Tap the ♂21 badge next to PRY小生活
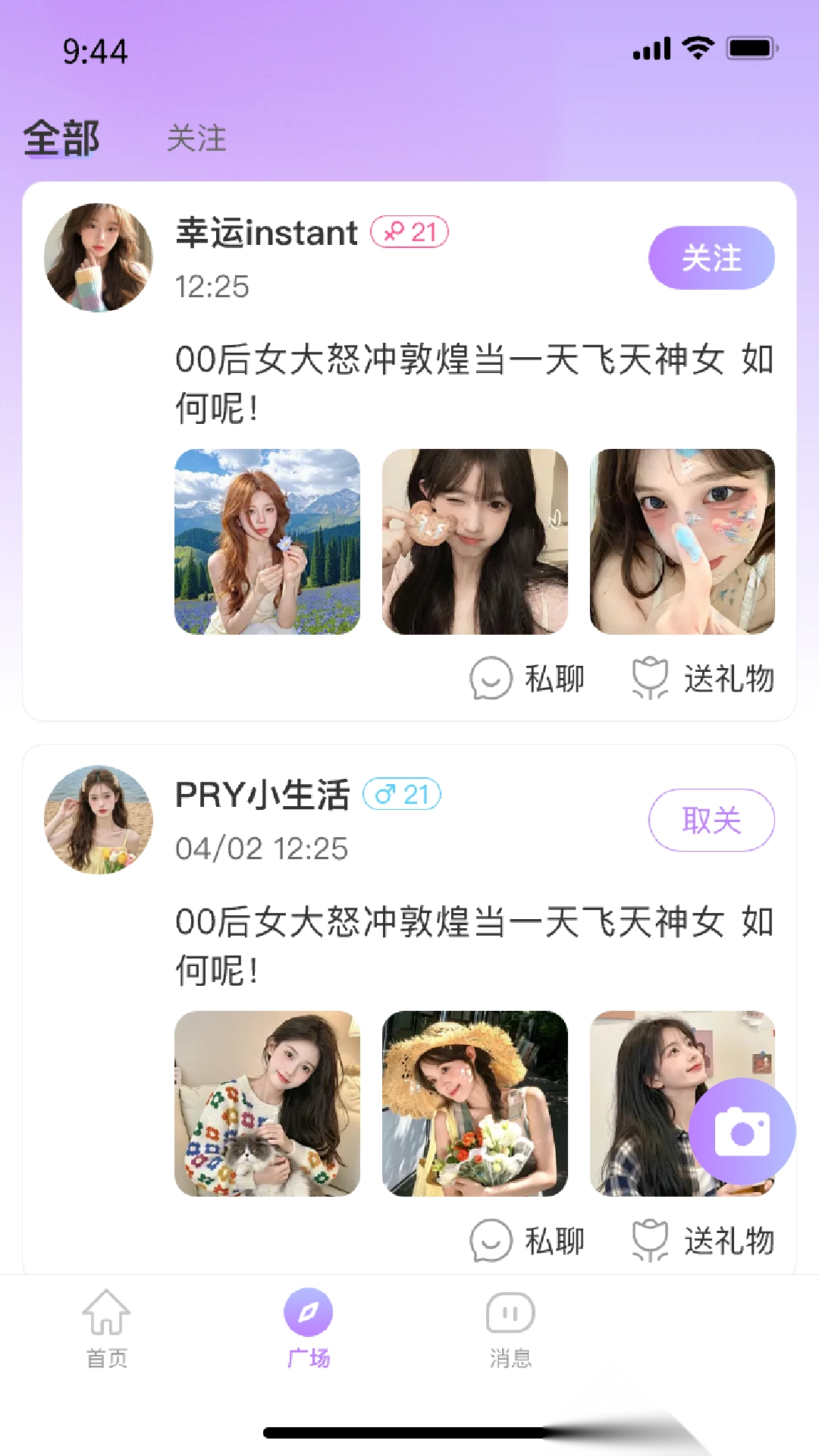 pos(403,795)
